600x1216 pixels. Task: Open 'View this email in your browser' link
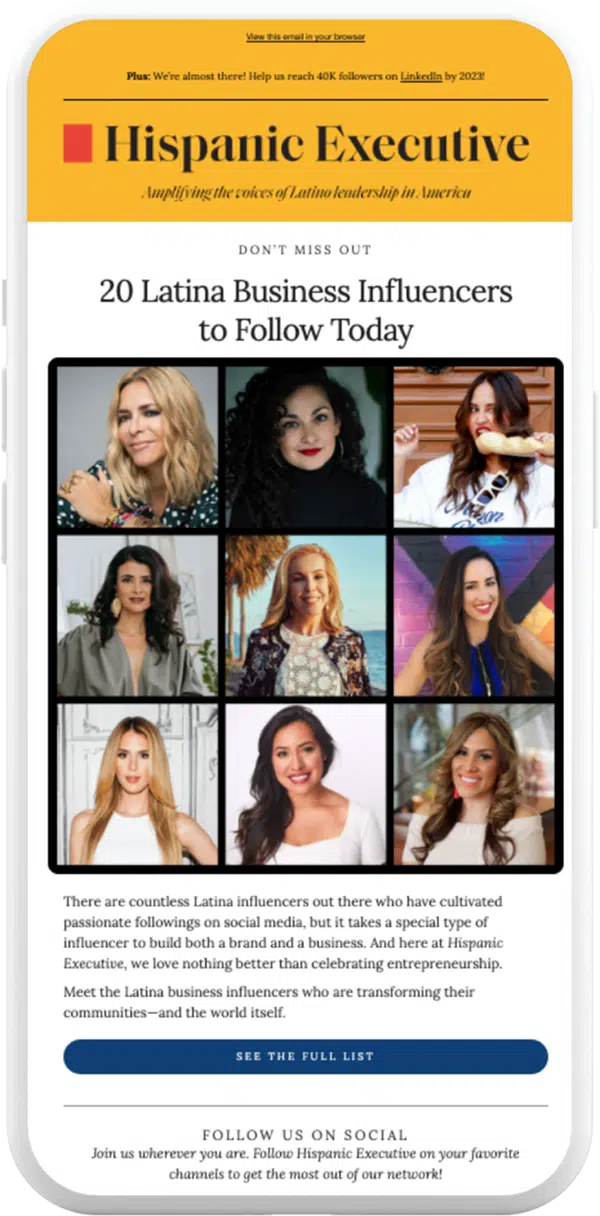point(305,37)
